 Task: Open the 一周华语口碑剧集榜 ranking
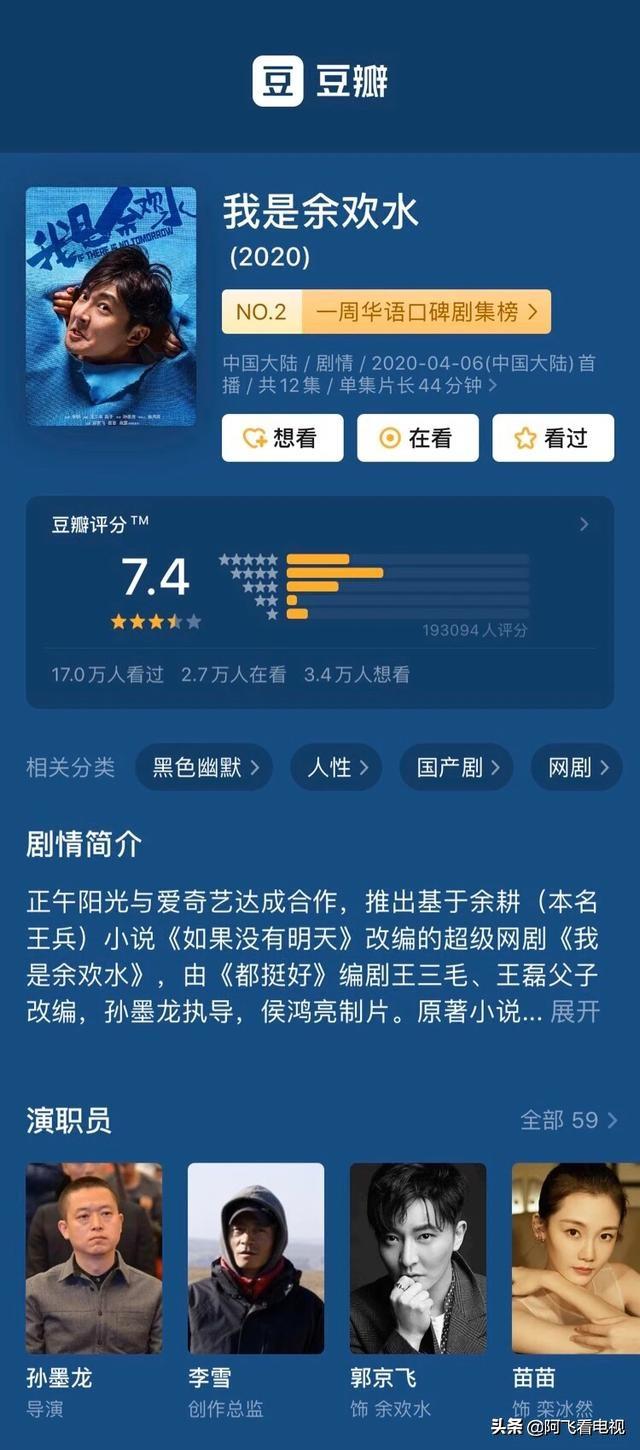(386, 312)
